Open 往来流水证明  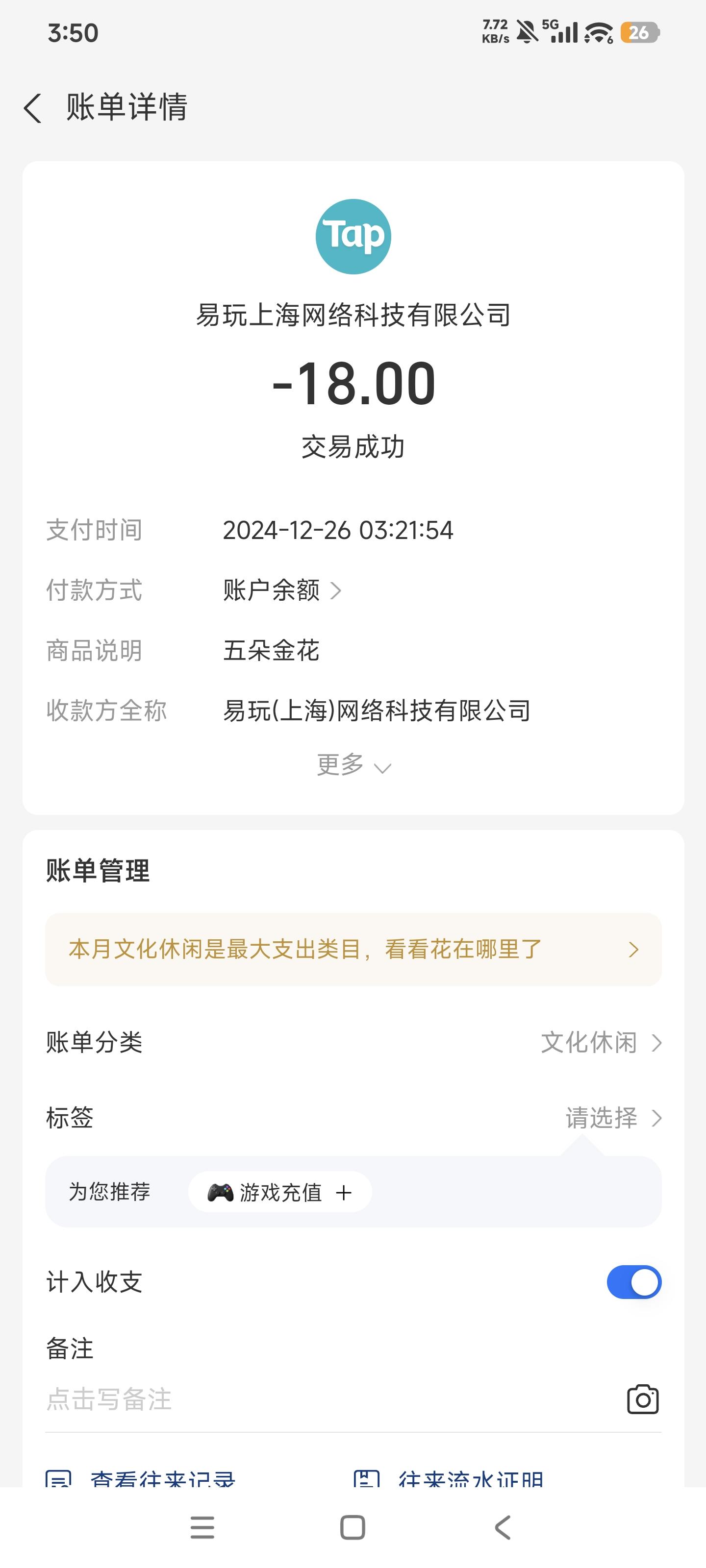tap(448, 1478)
